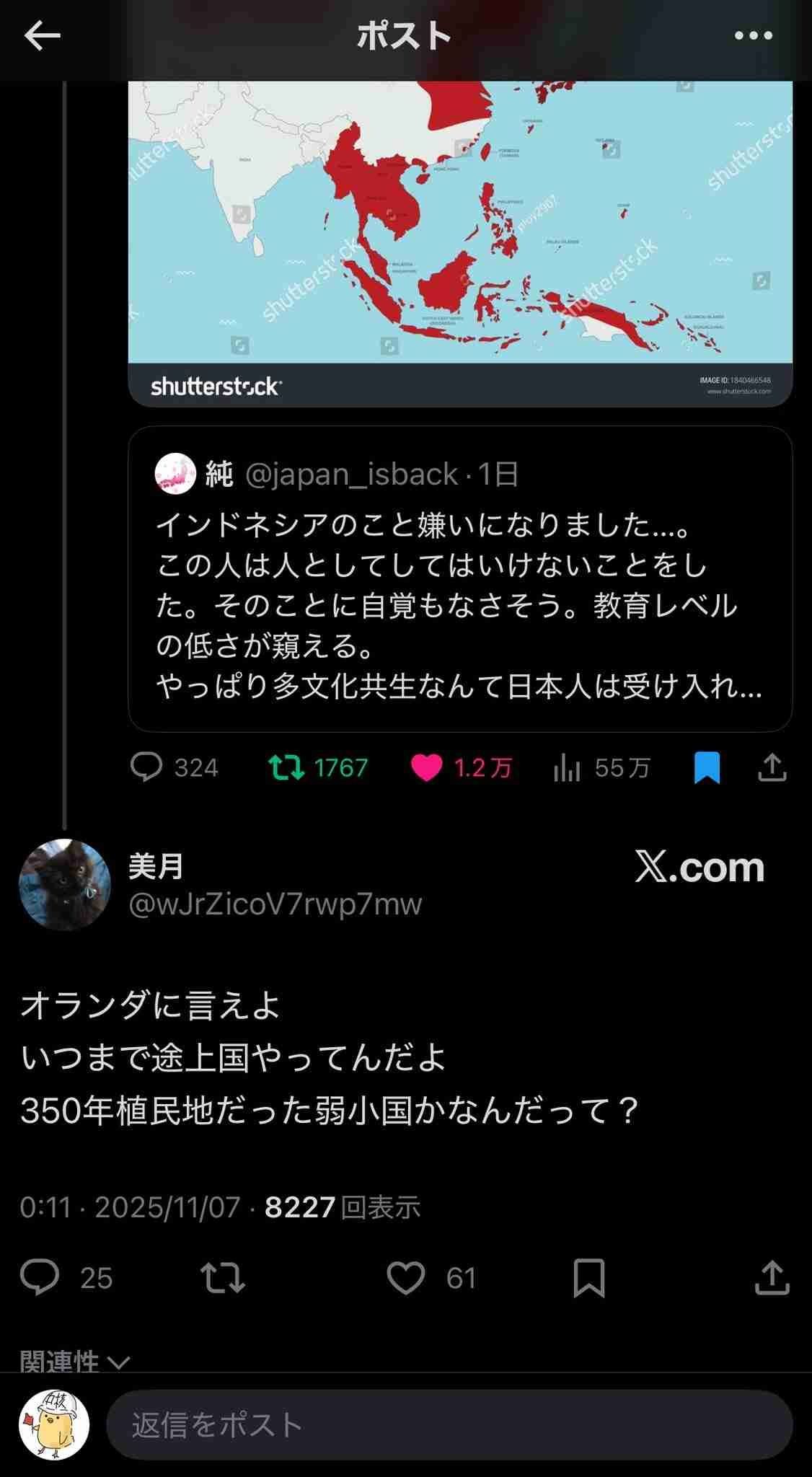Bookmark 美月's post

pos(588,1278)
